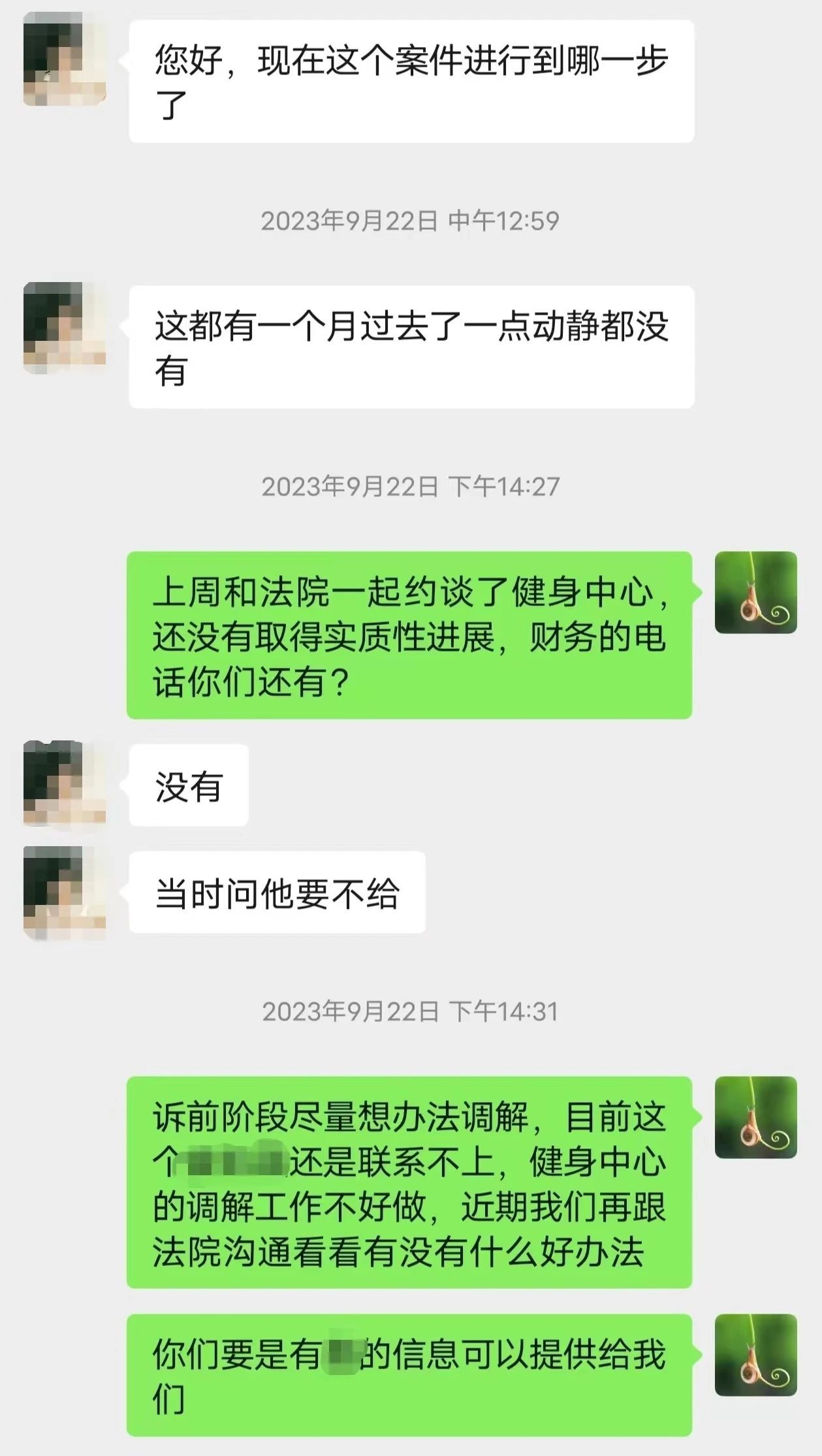View profile from avatar beside "没有" message
This screenshot has height=1456, width=822.
click(x=65, y=784)
